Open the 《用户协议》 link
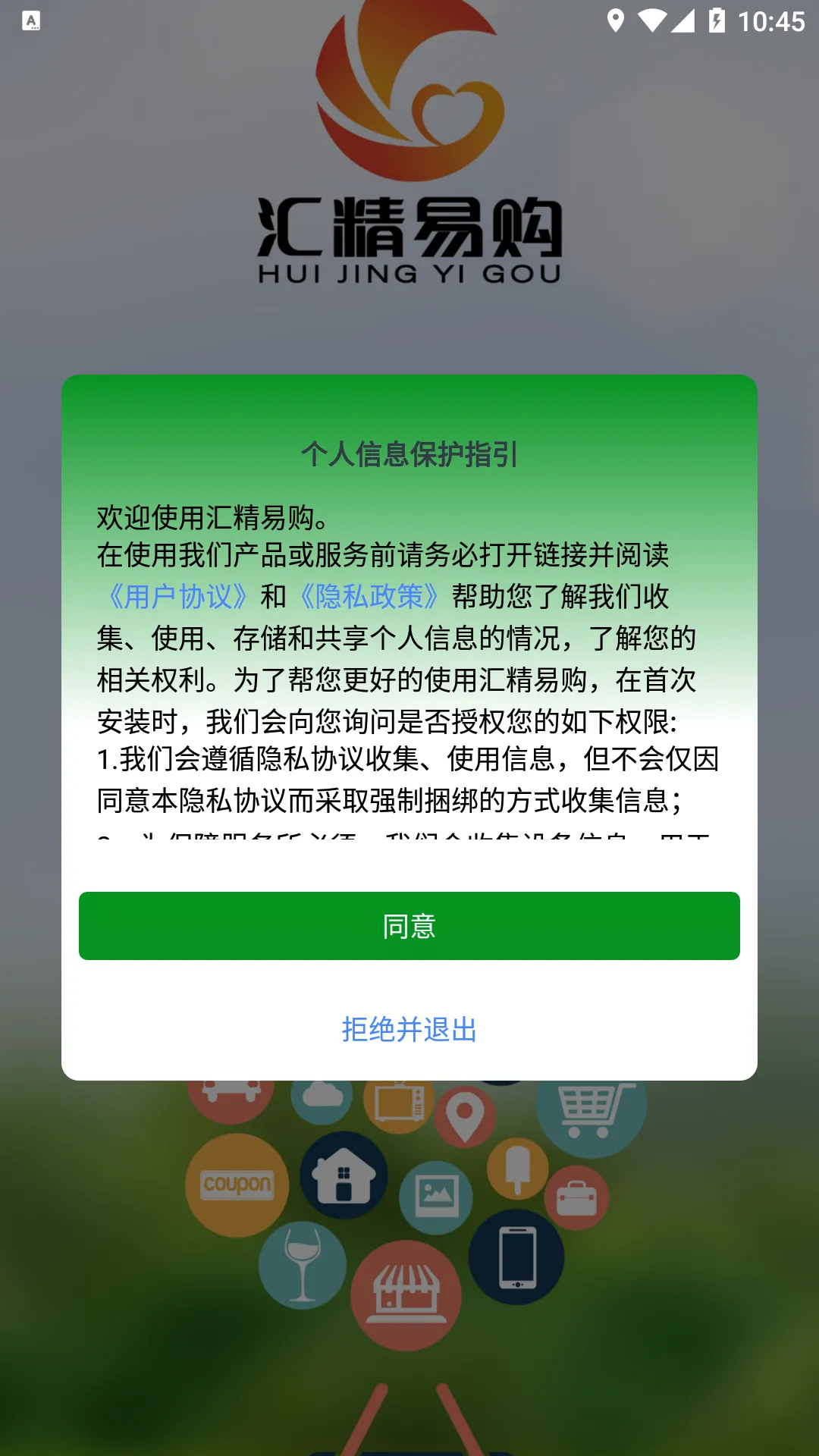 [x=177, y=598]
